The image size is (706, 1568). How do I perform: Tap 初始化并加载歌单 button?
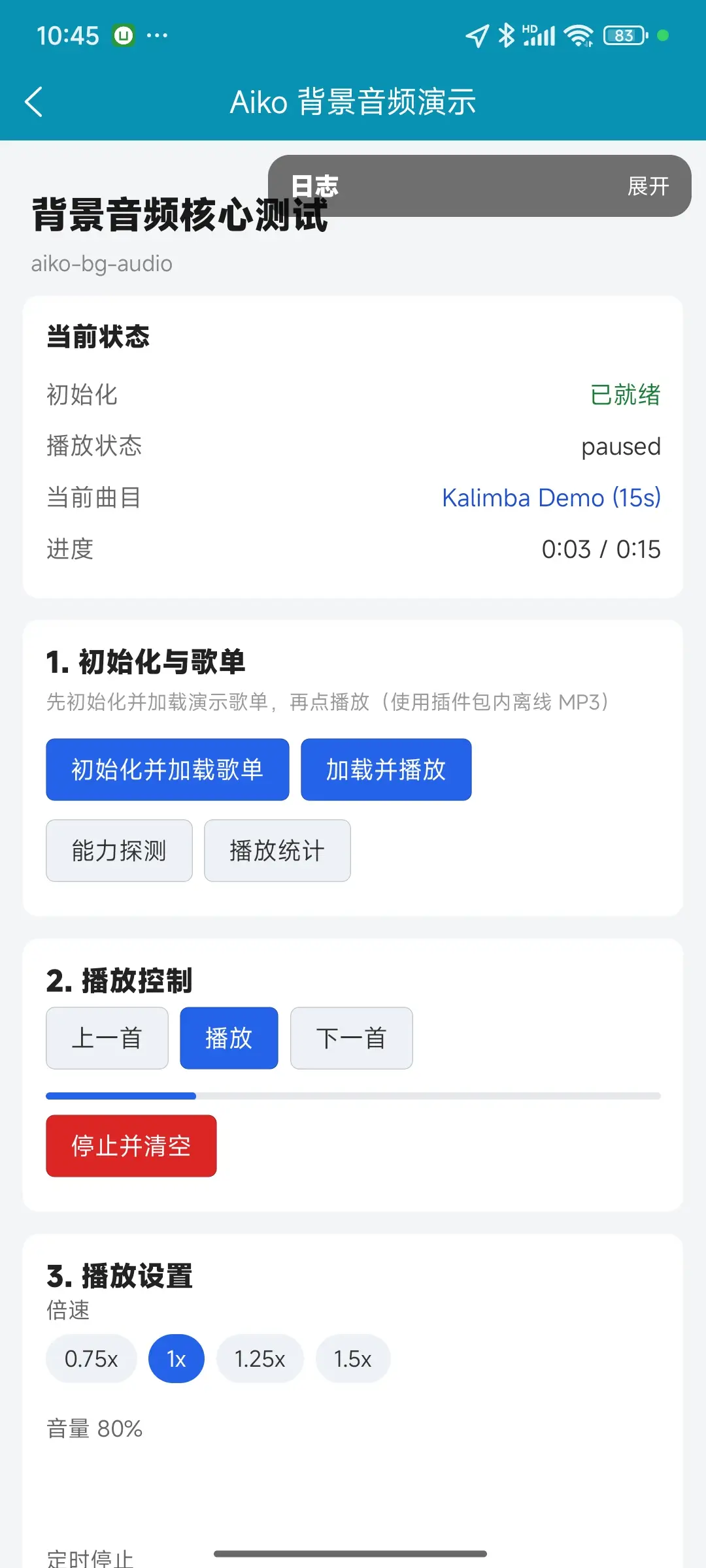[167, 770]
